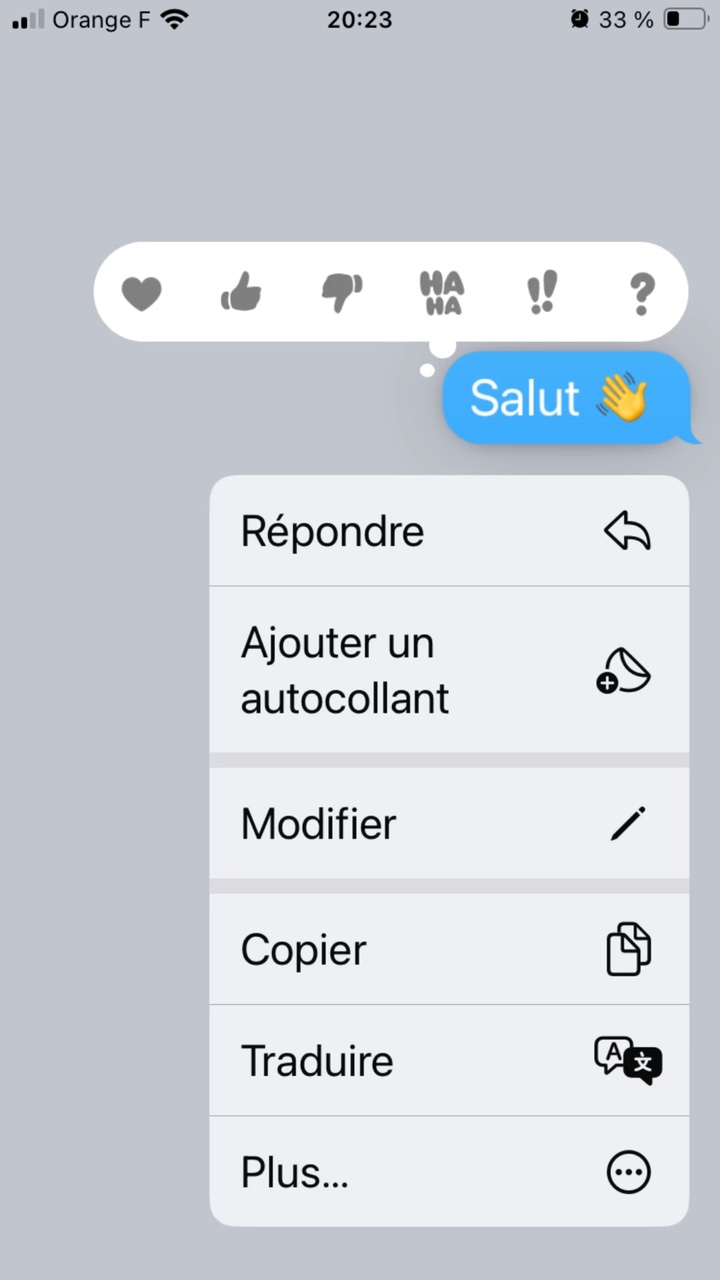React with the thumbs down tapback
720x1280 pixels.
(341, 293)
